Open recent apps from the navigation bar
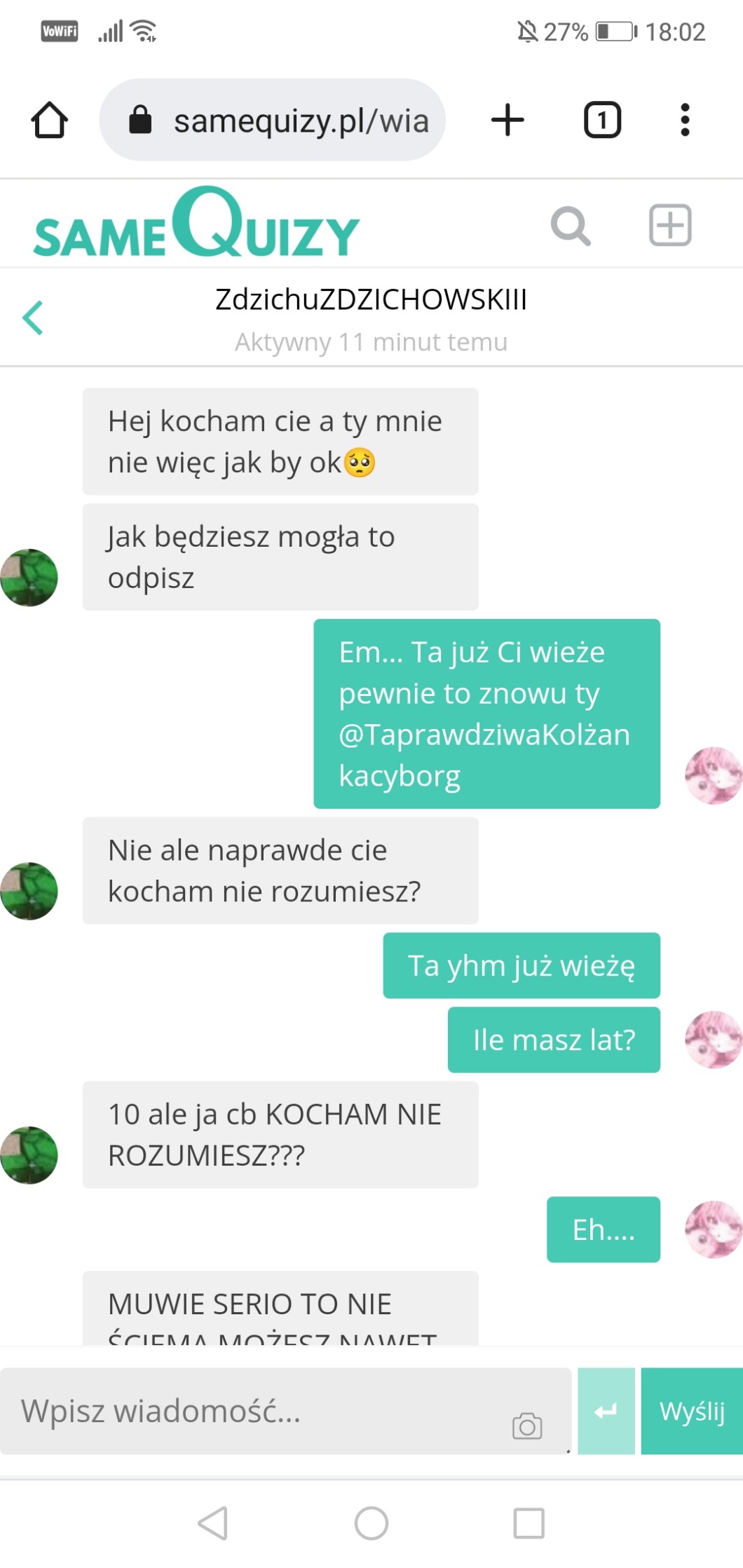 coord(529,1522)
